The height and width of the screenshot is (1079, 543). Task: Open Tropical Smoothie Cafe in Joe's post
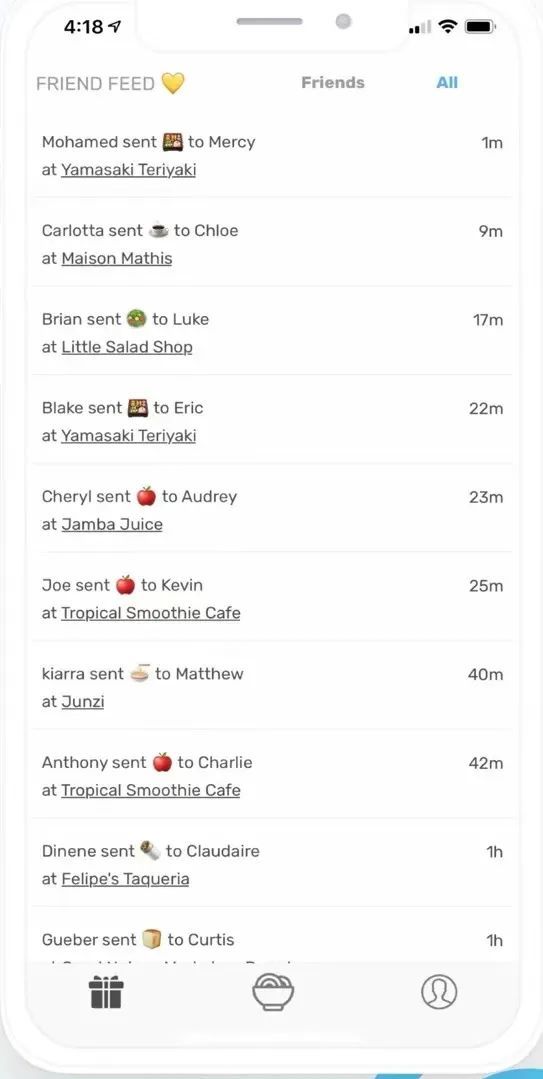pos(151,613)
